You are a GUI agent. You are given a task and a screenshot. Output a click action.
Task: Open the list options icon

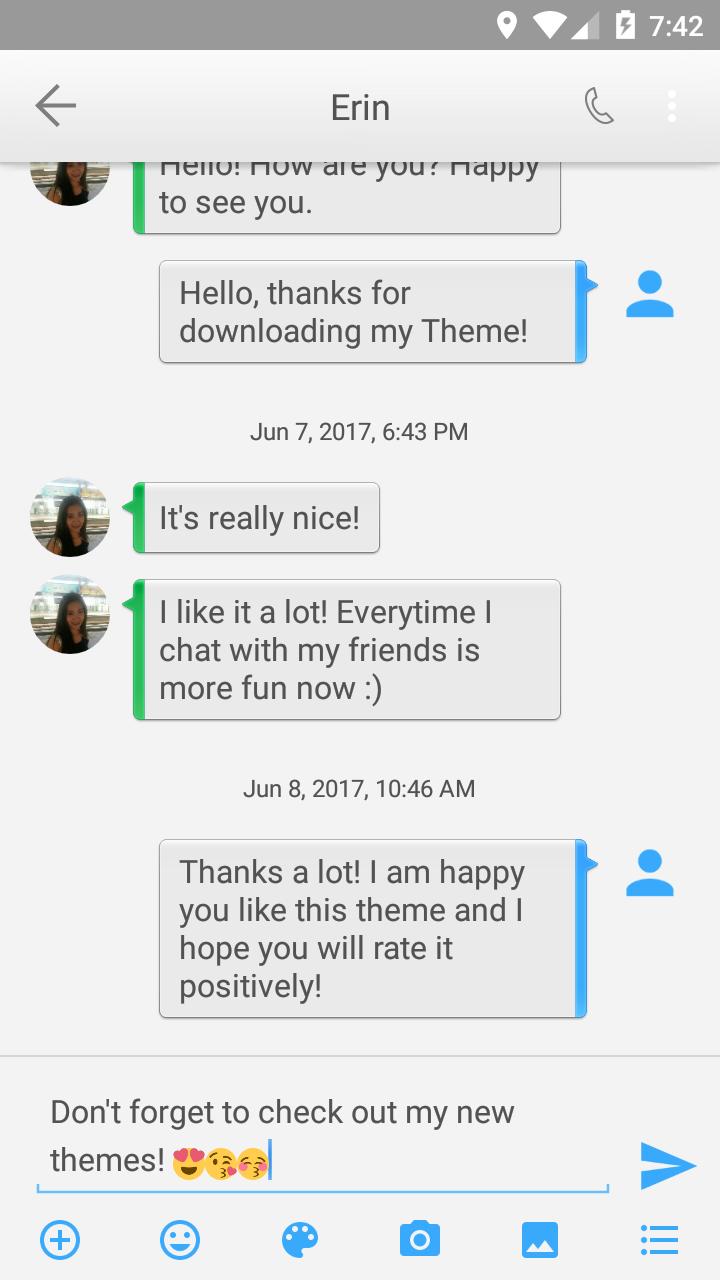pos(659,1240)
